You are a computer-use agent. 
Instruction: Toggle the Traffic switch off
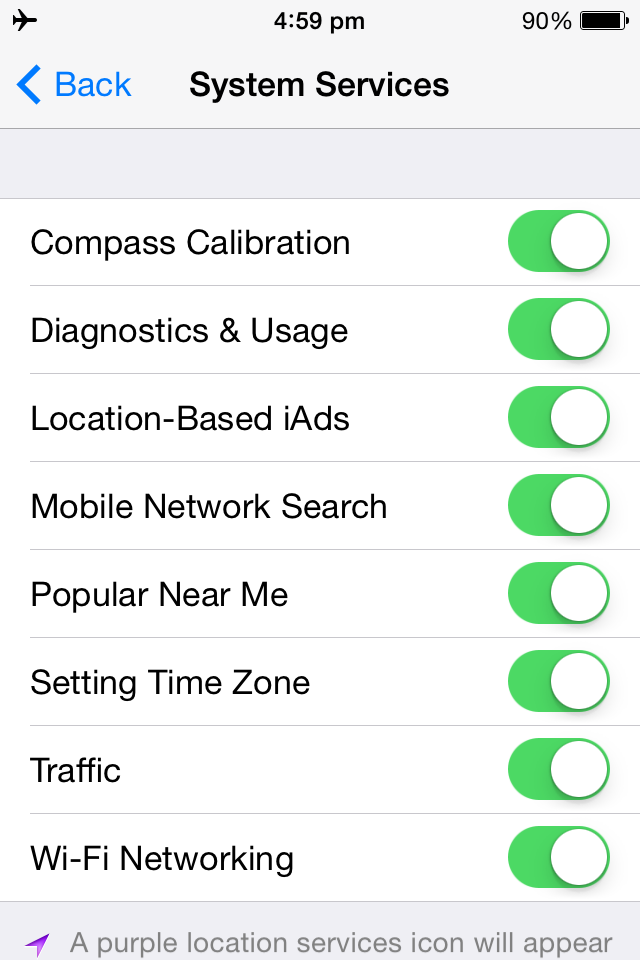[559, 770]
